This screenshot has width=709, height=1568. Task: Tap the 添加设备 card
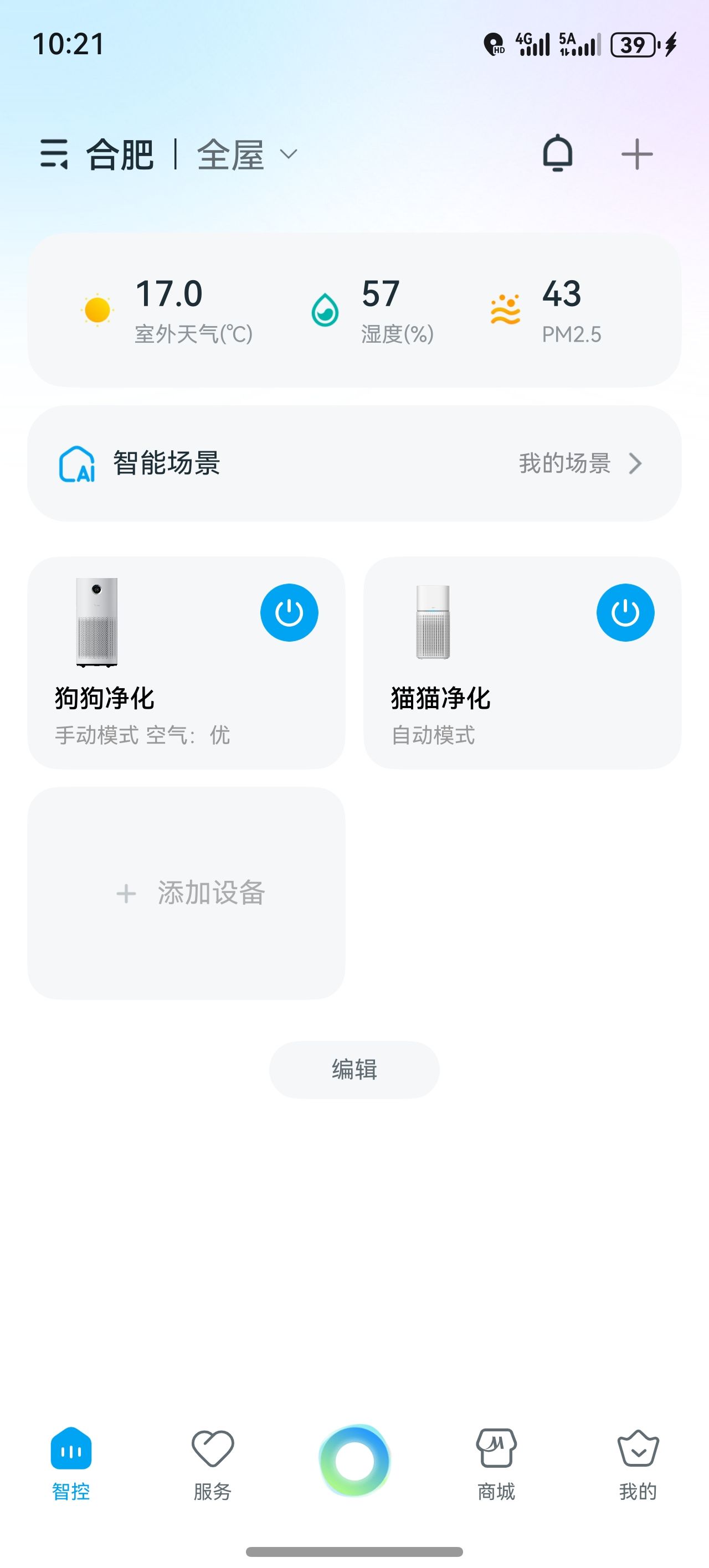(x=186, y=893)
